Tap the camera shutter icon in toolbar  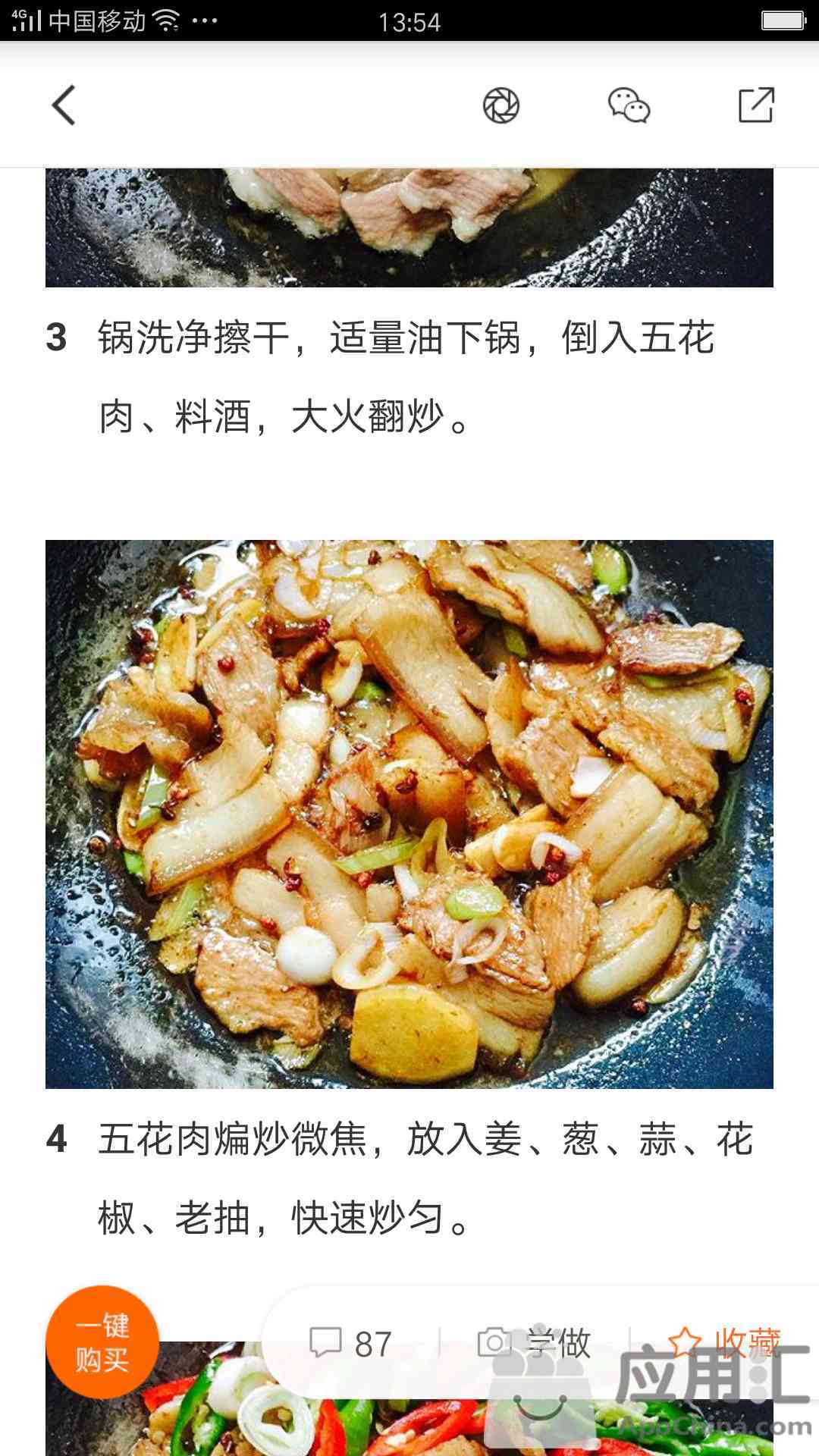coord(501,105)
